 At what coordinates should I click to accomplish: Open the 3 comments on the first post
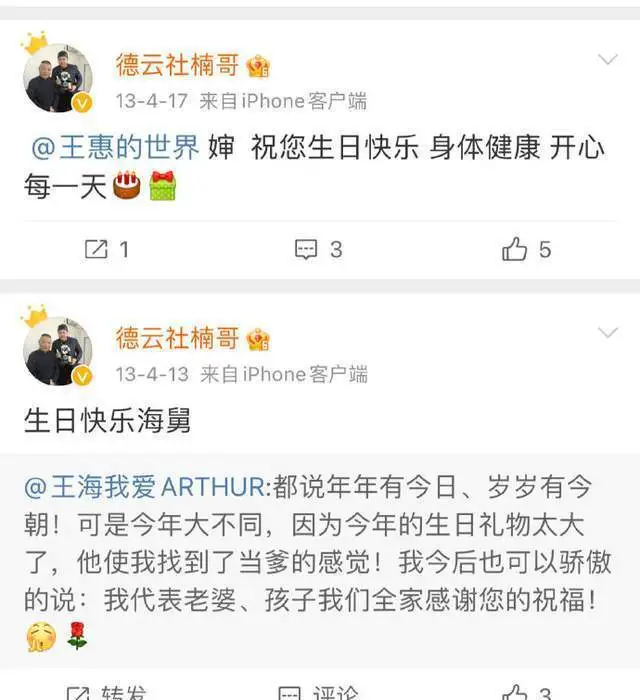[319, 249]
